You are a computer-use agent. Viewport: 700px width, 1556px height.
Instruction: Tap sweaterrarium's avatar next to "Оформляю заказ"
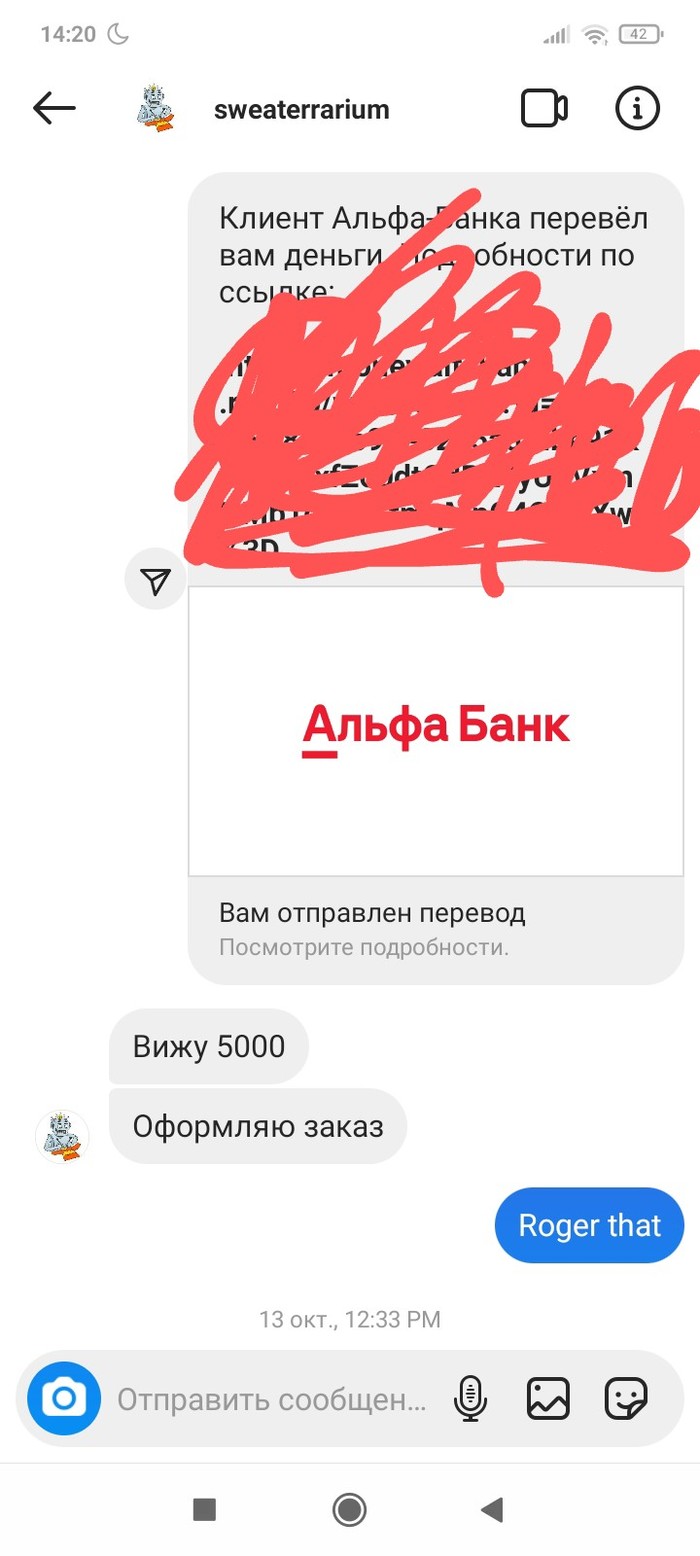pyautogui.click(x=62, y=1136)
